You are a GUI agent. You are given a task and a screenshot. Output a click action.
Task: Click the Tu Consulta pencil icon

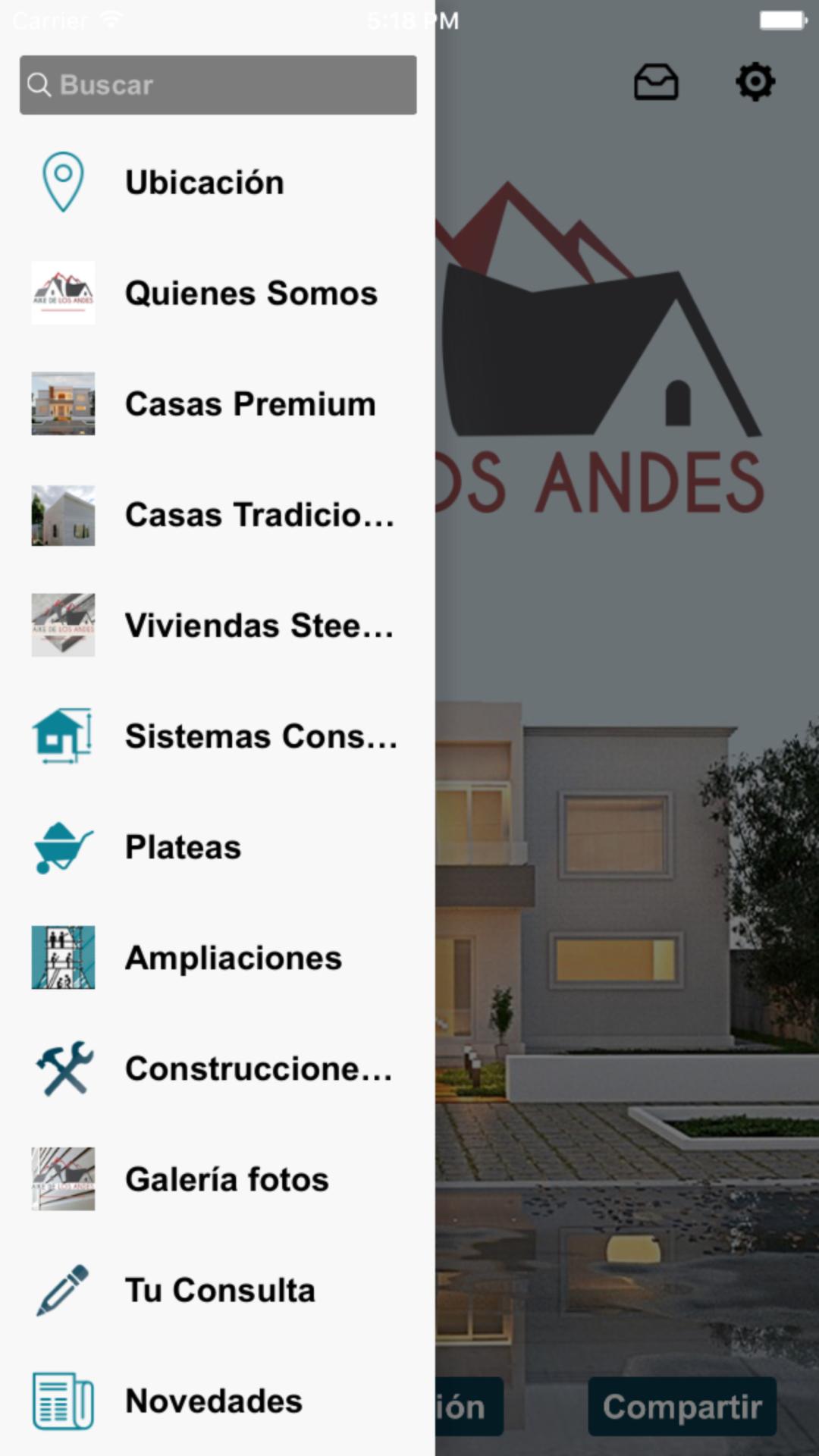coord(63,1289)
